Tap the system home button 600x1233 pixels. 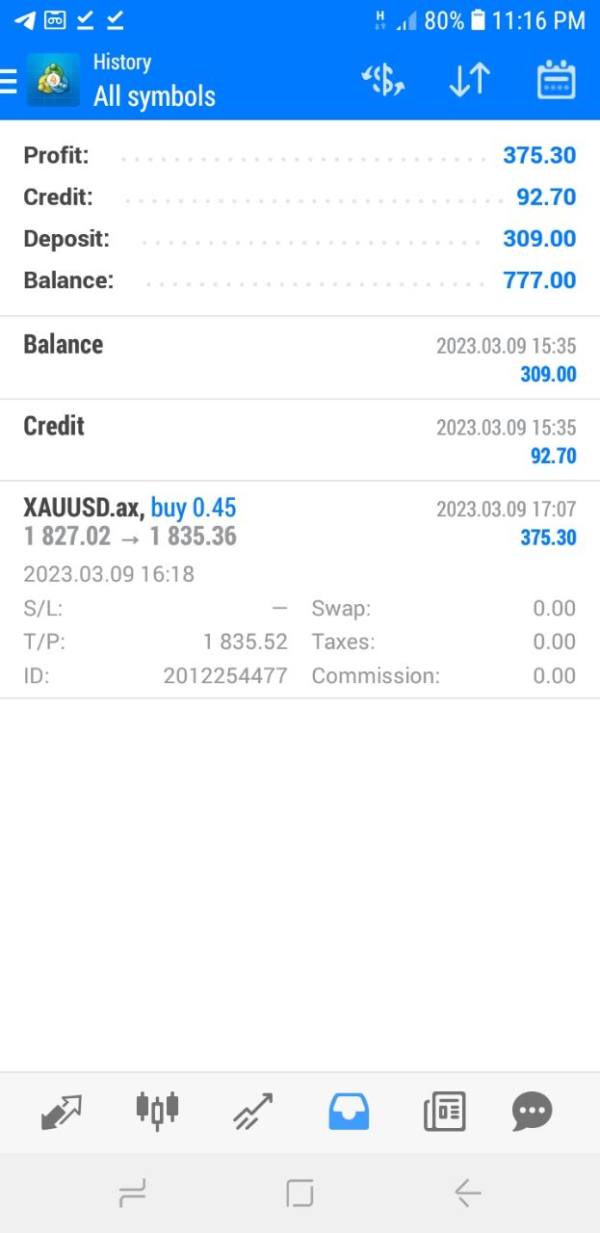(x=299, y=1192)
